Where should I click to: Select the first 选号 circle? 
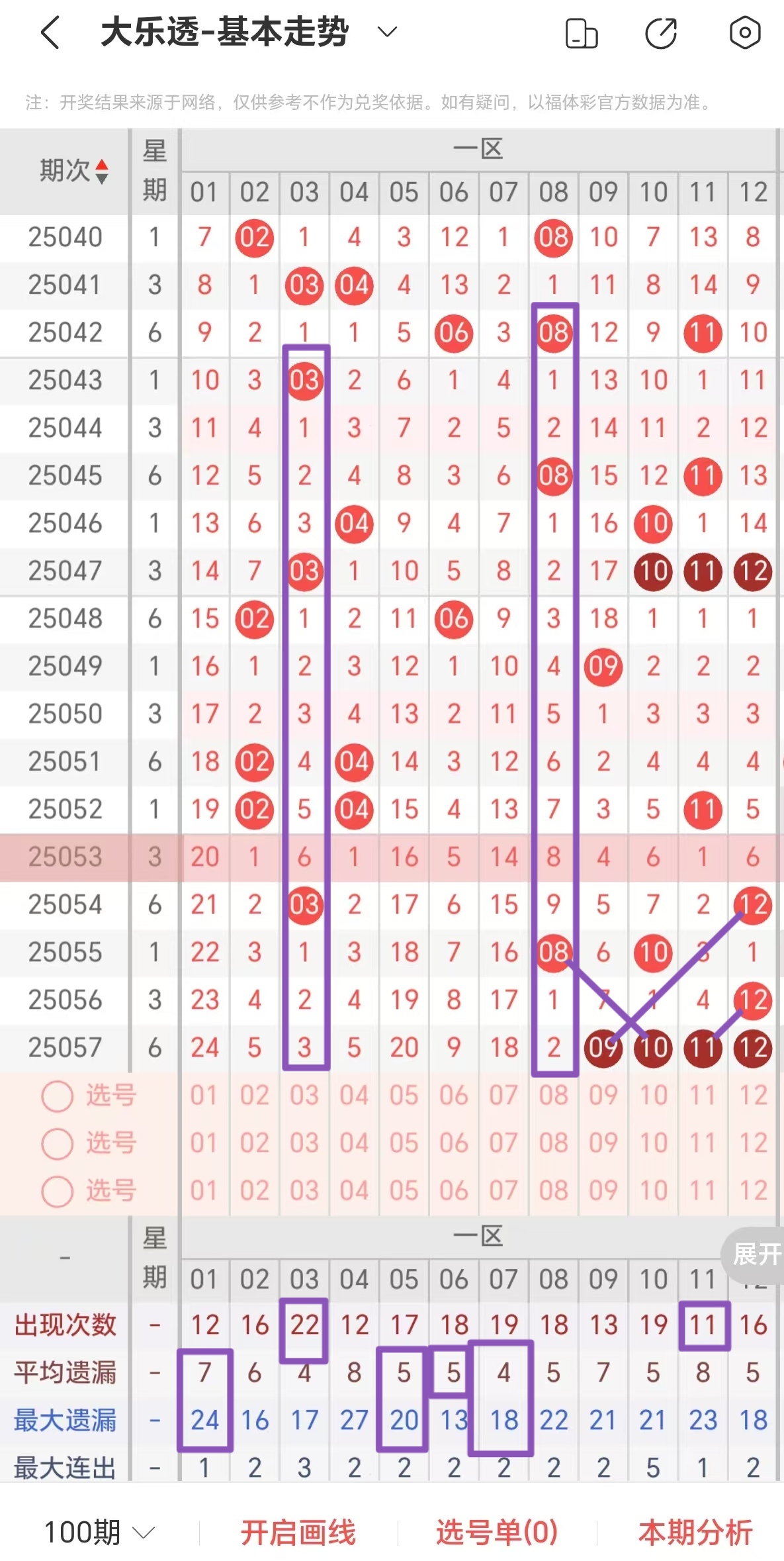coord(56,1096)
